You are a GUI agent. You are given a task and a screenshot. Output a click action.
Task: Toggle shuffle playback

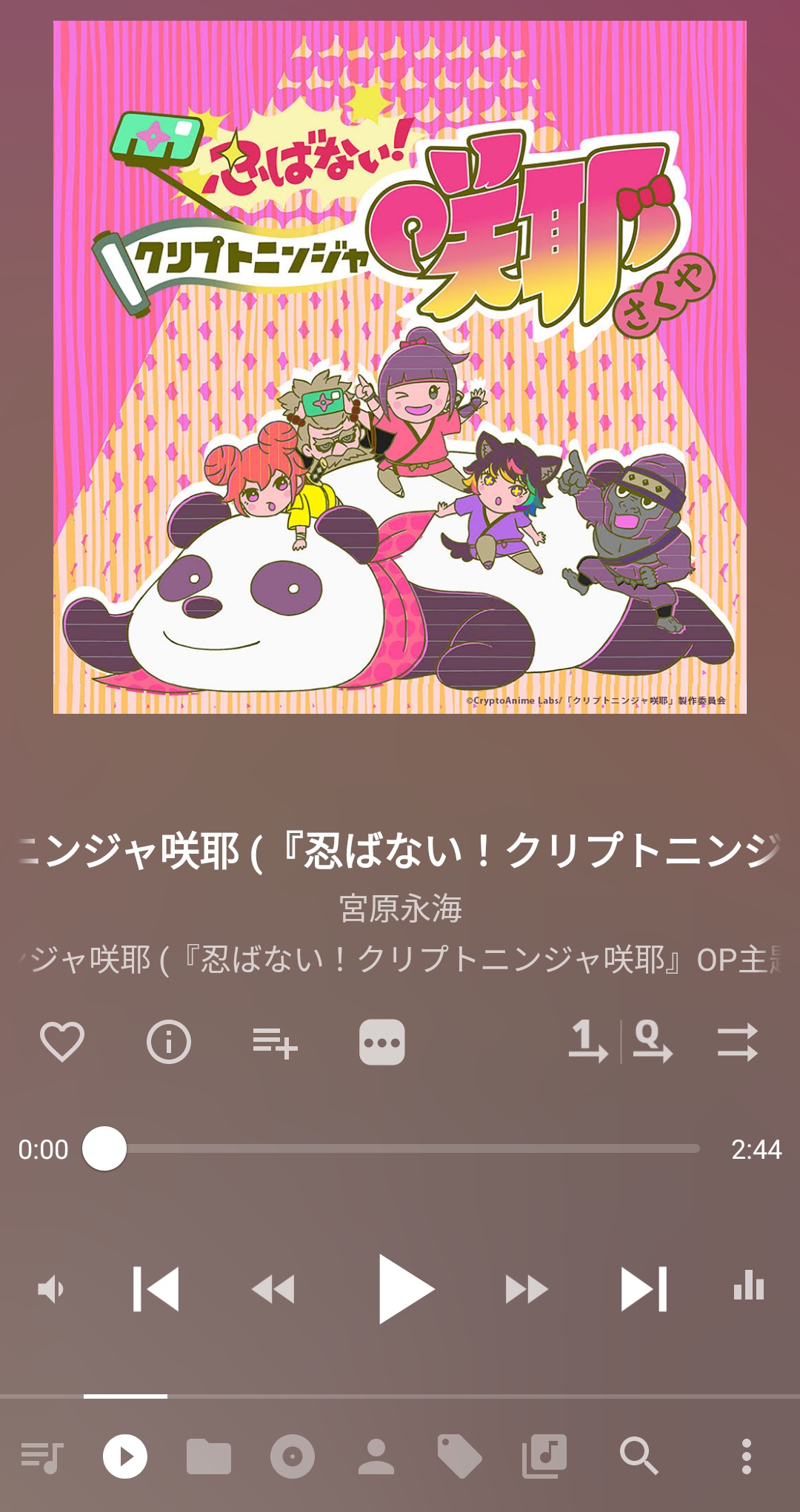[738, 1042]
